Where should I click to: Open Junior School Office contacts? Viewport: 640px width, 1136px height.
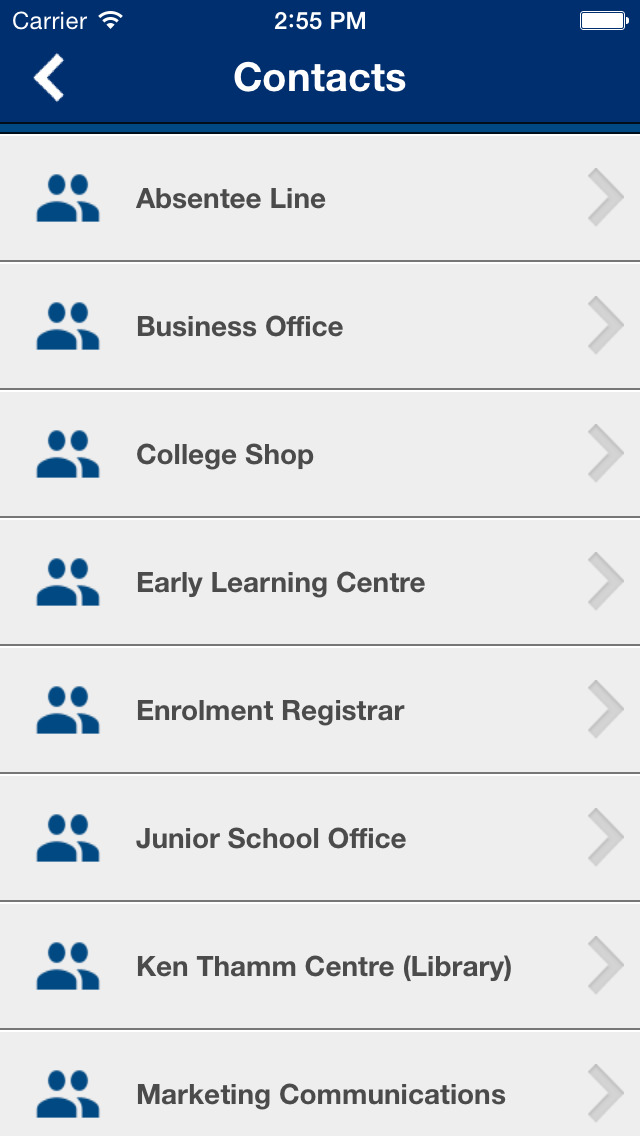(320, 838)
